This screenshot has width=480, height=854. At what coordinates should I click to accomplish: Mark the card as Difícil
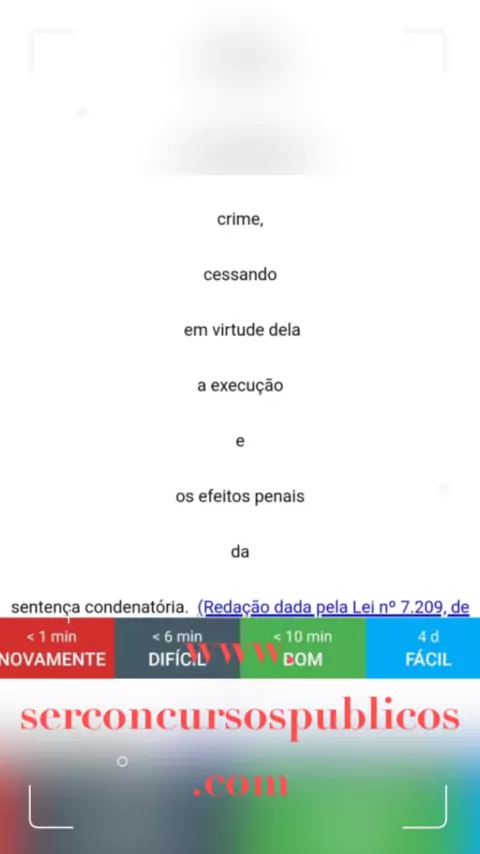point(177,648)
